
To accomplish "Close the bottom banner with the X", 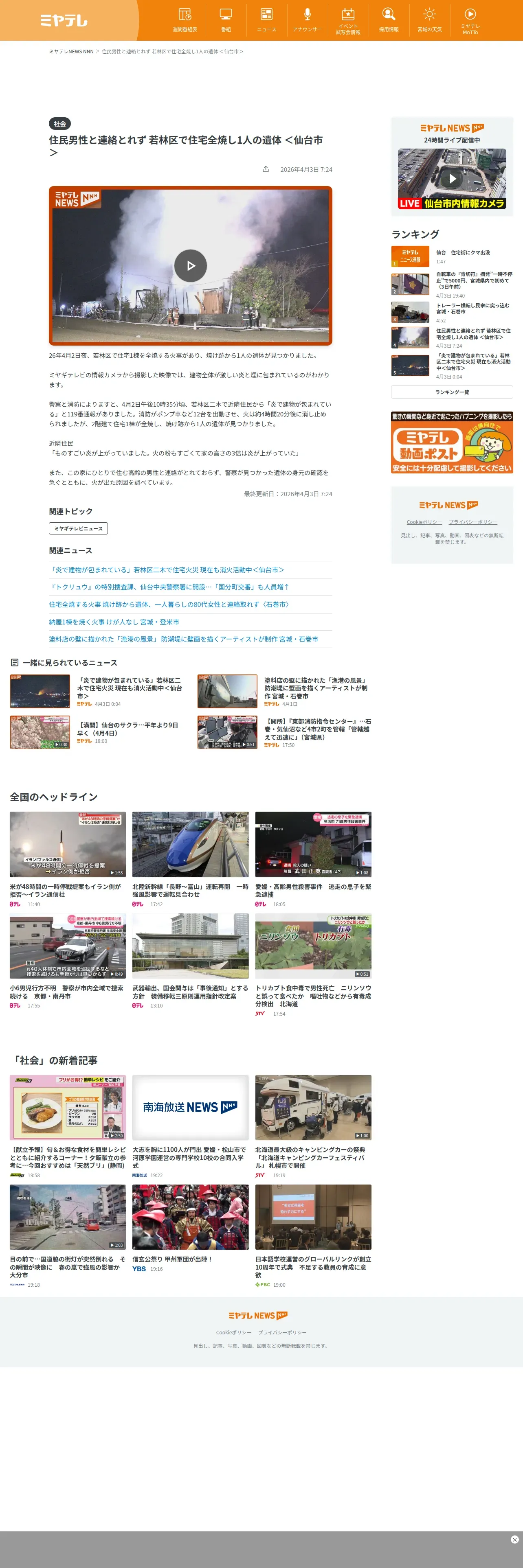I will tap(514, 1539).
